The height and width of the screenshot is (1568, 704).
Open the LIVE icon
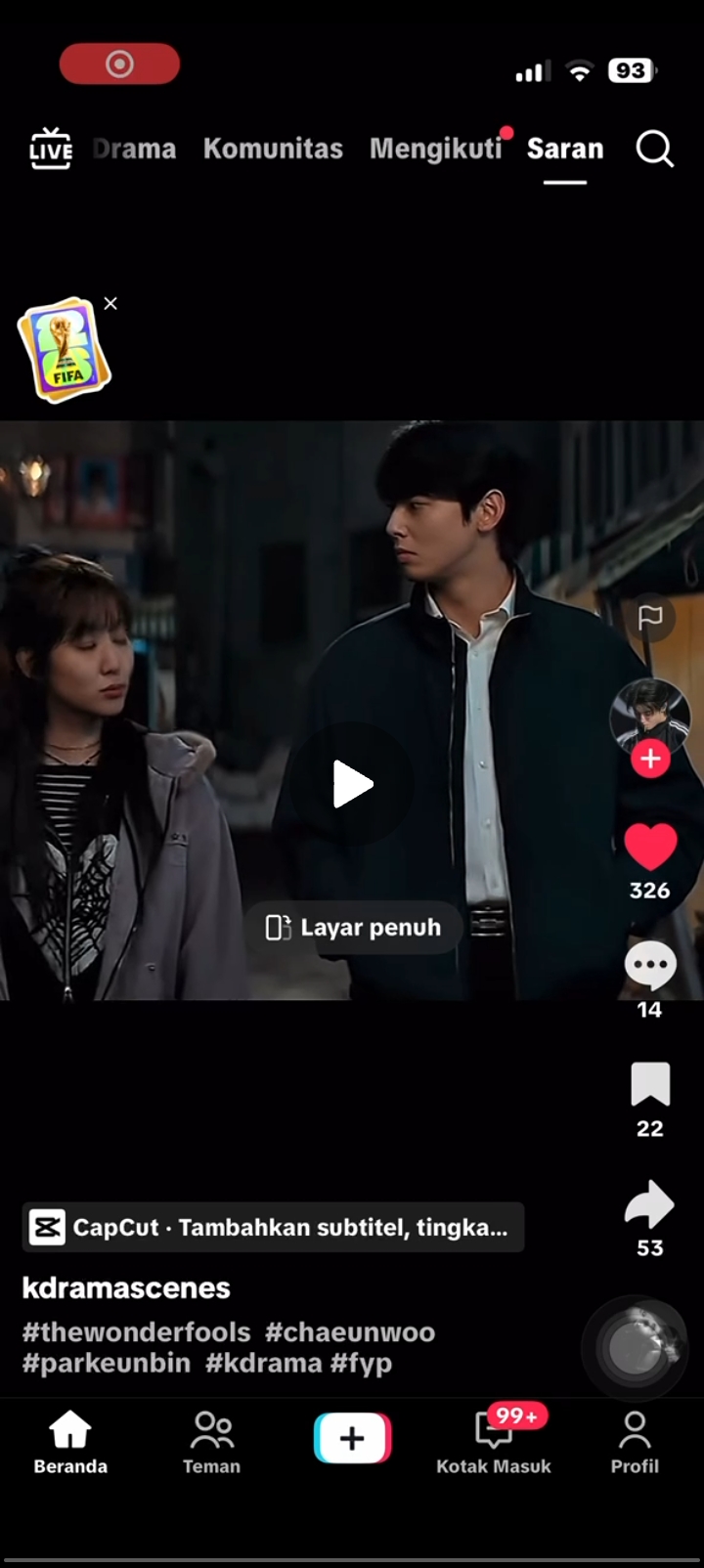tap(50, 149)
